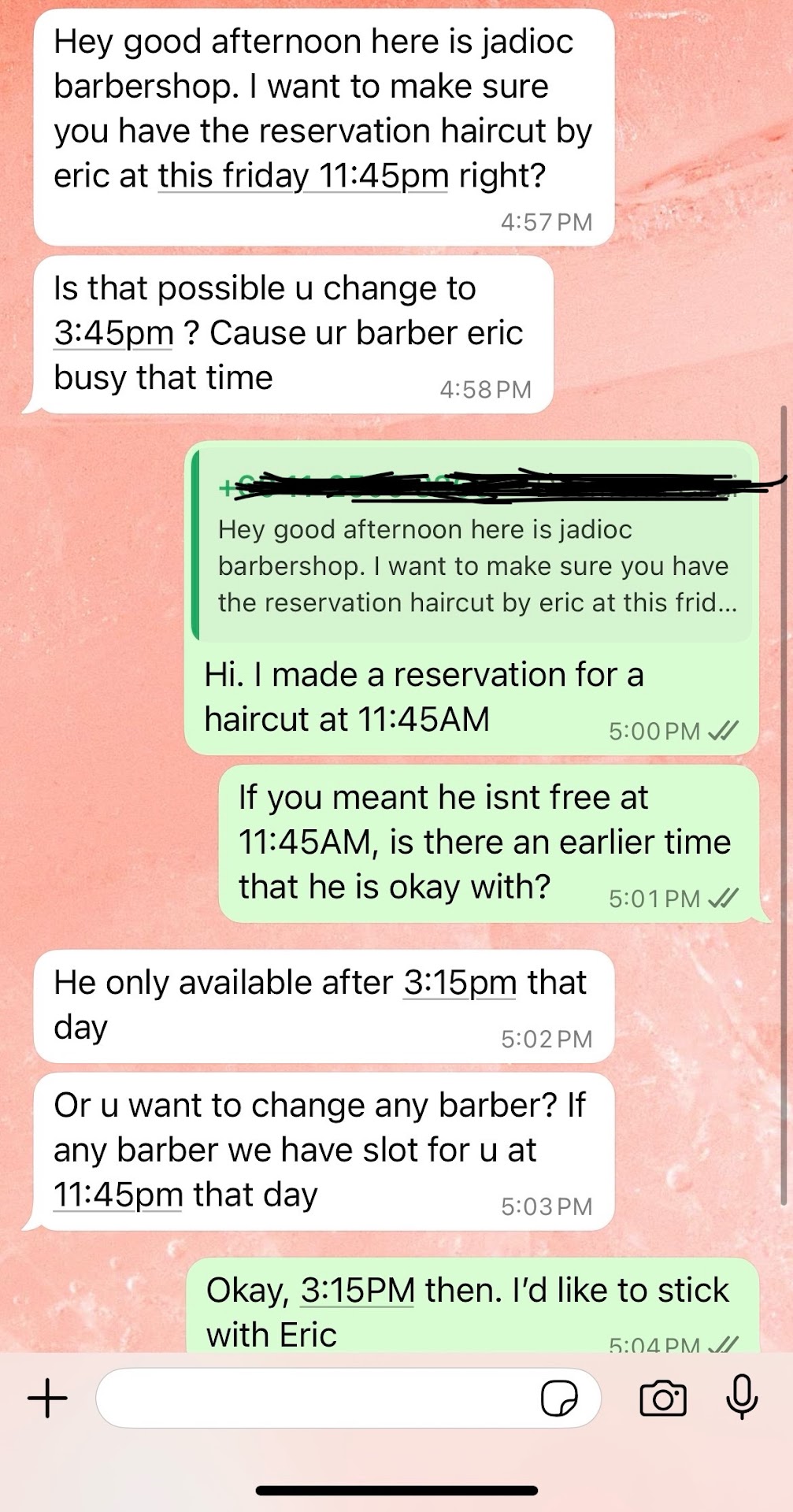This screenshot has width=793, height=1512.
Task: Jump to the quoted jadioc barbershop message
Action: click(x=472, y=565)
